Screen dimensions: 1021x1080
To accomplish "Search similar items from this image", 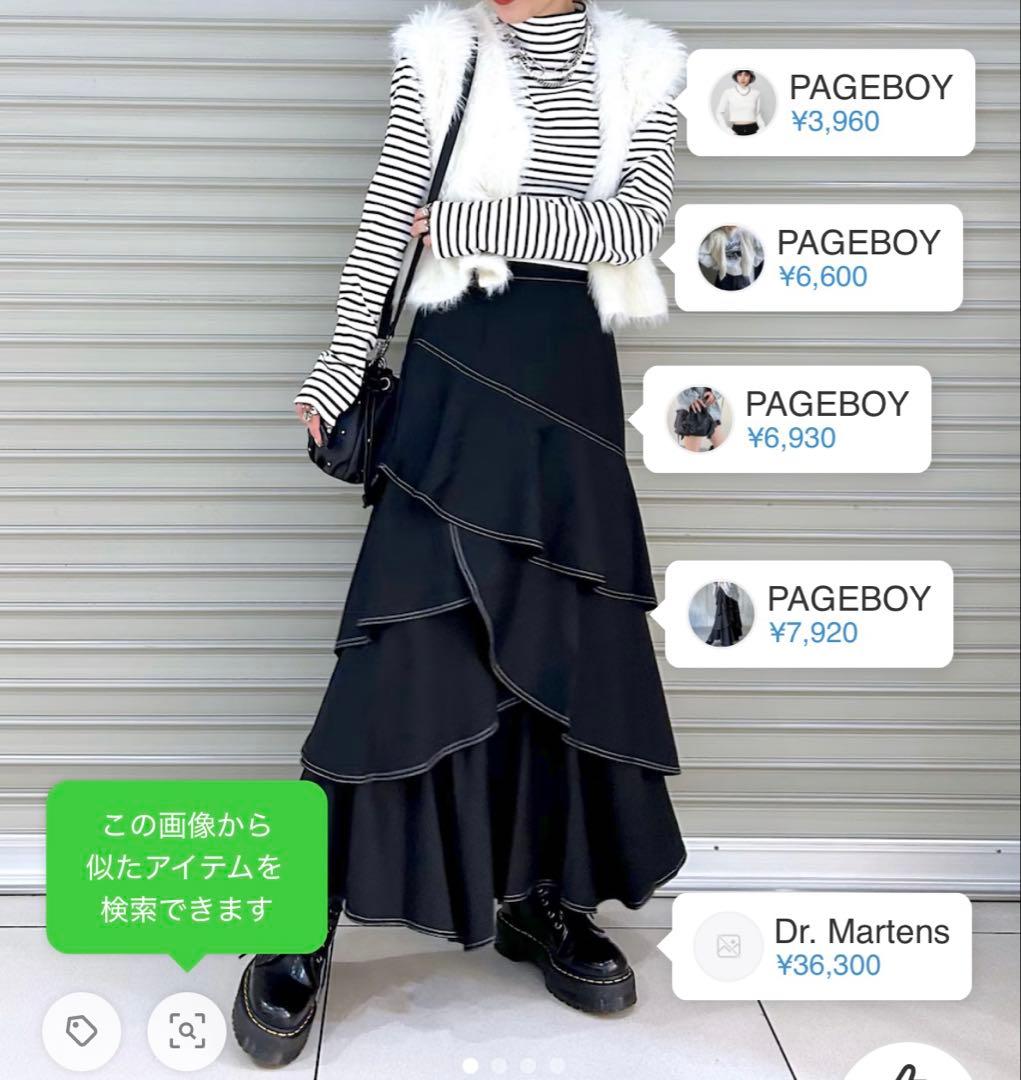I will click(187, 1031).
